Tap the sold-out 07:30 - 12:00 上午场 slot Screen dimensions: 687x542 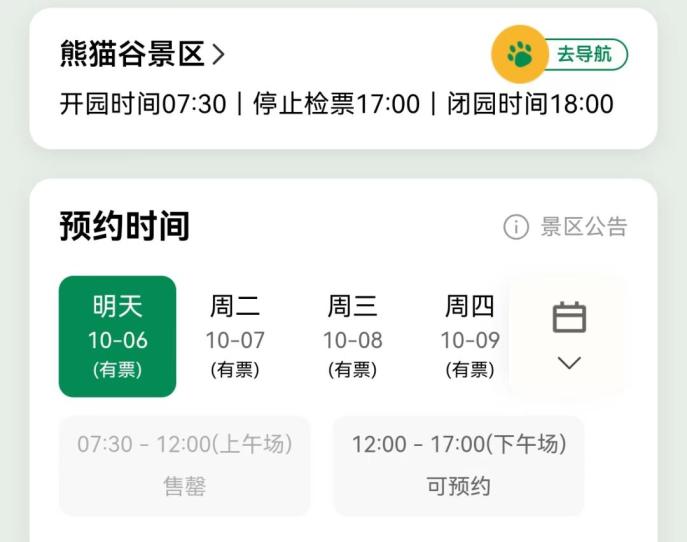click(x=185, y=465)
